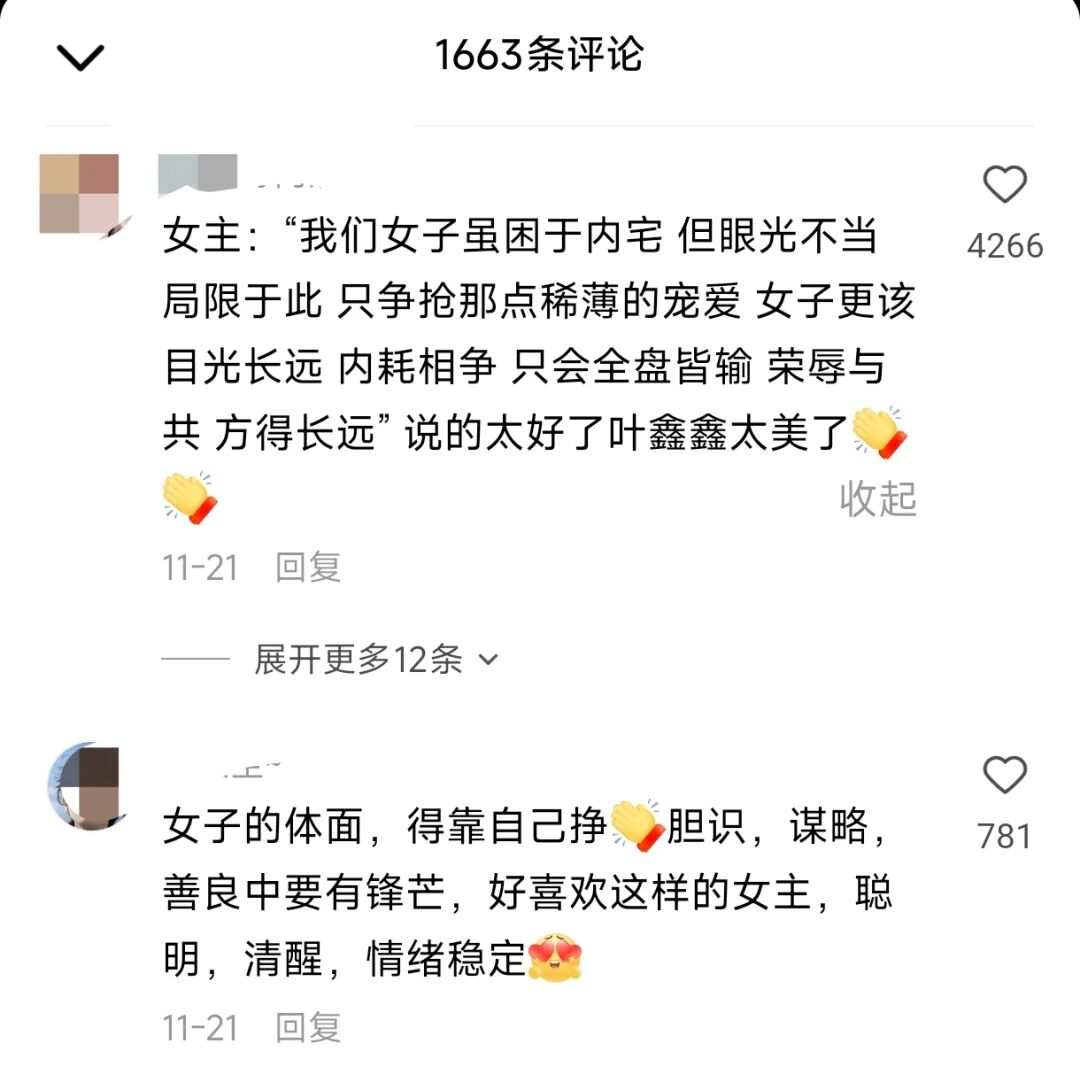
Task: Open the first commenter's avatar profile
Action: click(x=79, y=194)
